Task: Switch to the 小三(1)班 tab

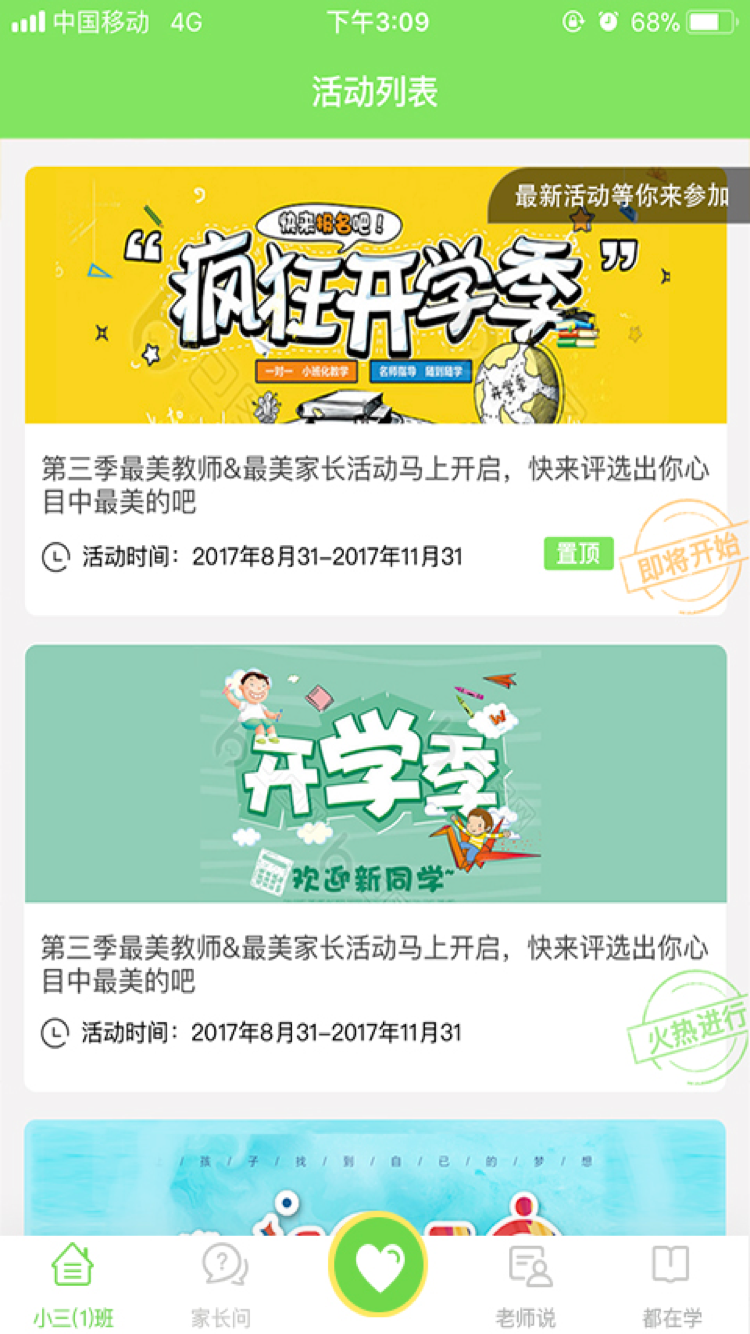Action: point(73,1284)
